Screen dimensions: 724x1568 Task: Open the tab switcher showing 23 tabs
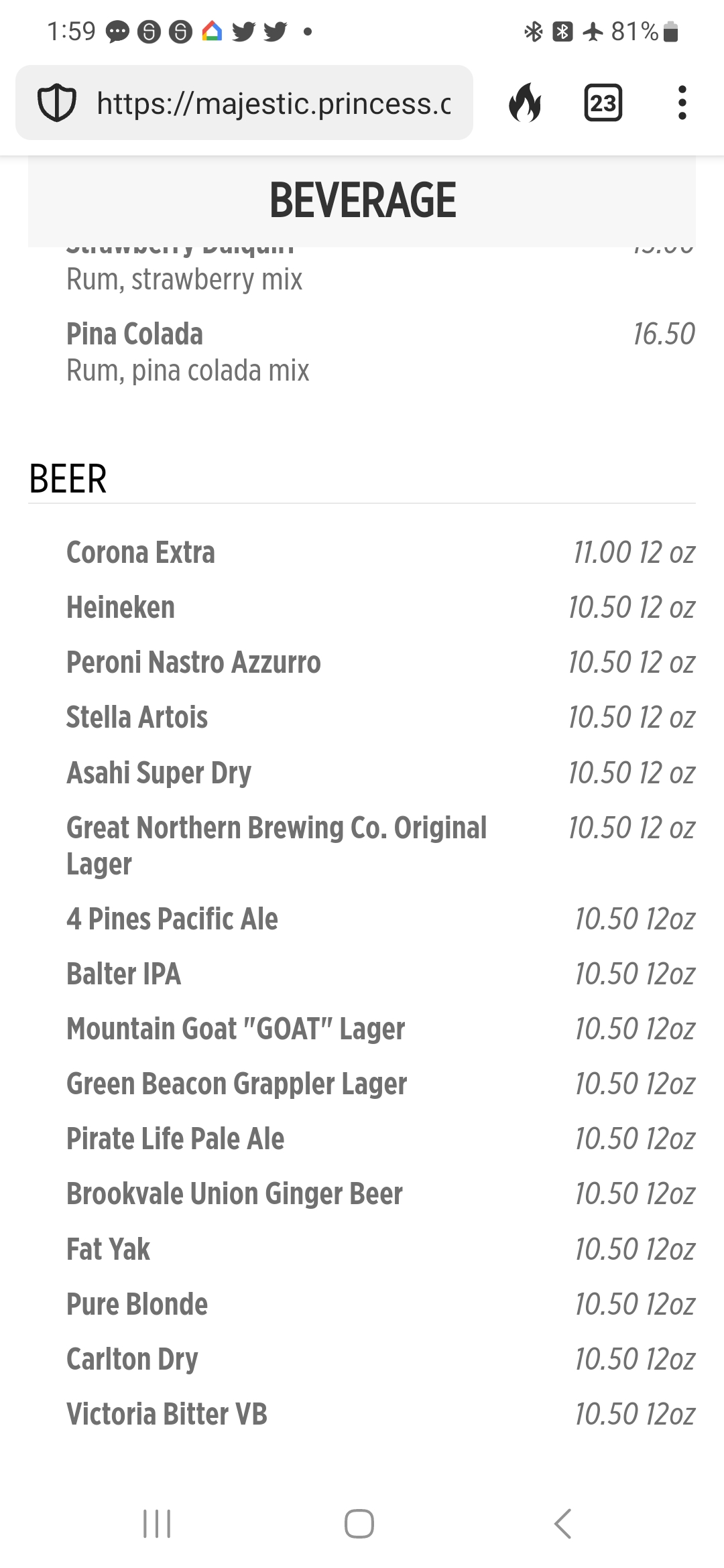(603, 103)
